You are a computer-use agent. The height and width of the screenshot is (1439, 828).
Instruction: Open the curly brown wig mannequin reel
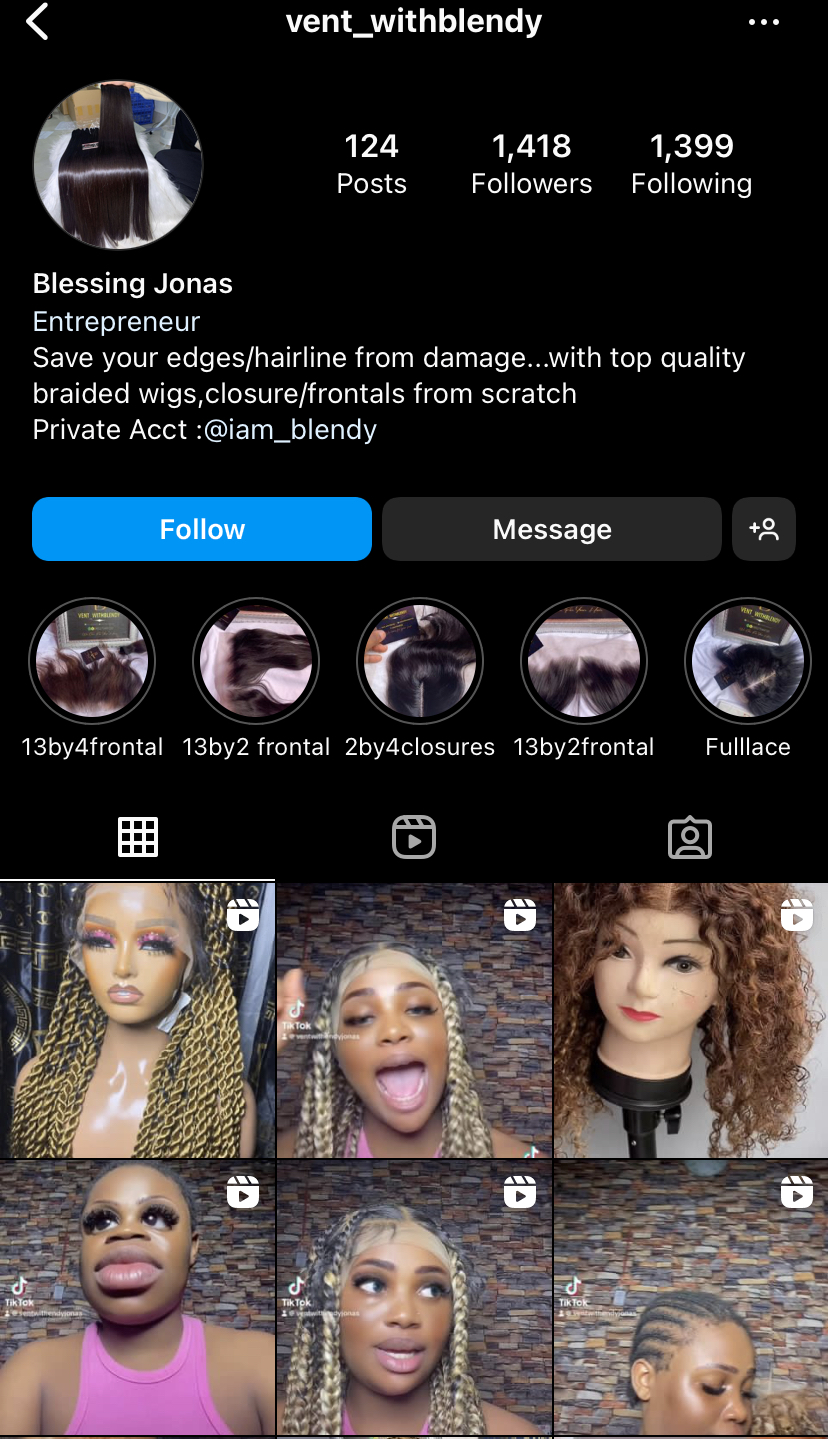(x=691, y=1020)
